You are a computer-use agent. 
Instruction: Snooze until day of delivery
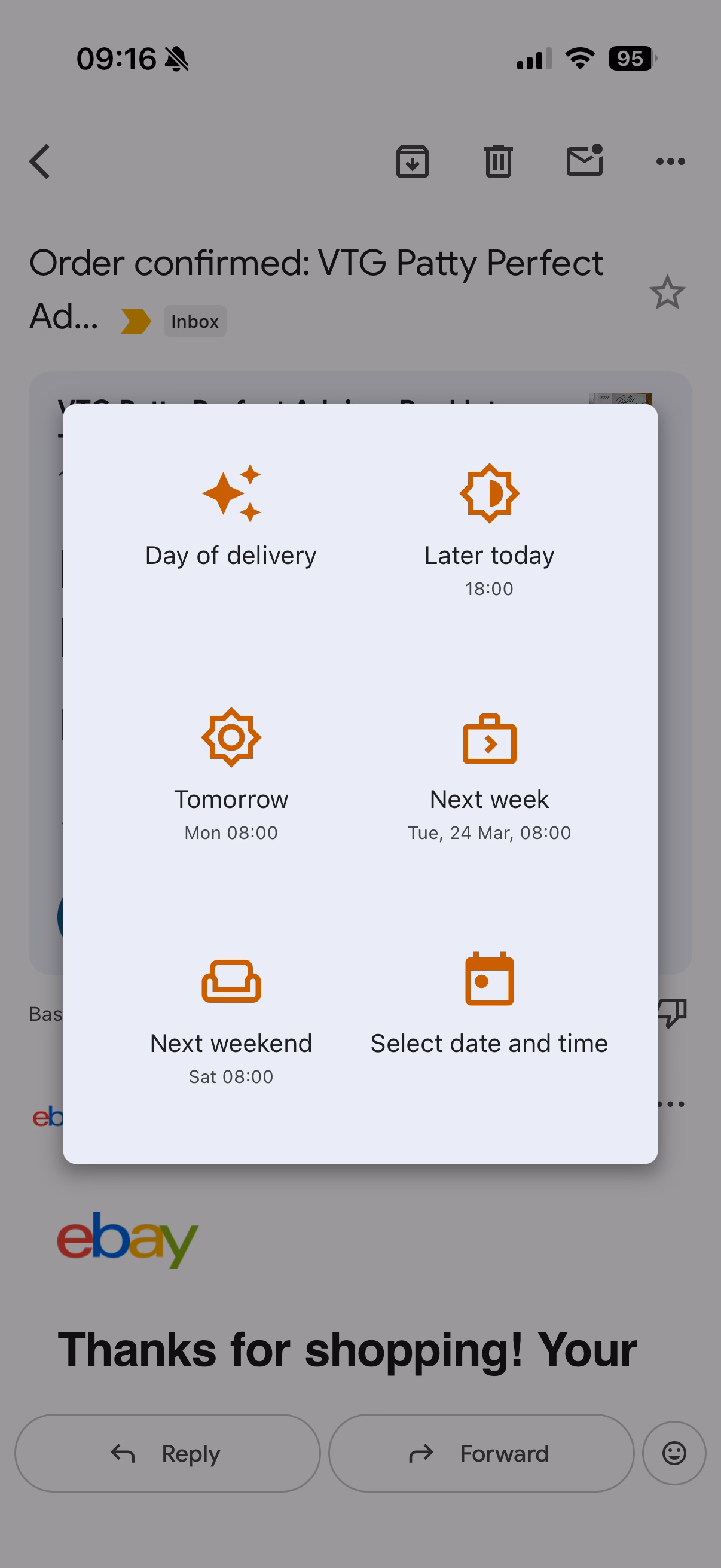click(x=231, y=517)
